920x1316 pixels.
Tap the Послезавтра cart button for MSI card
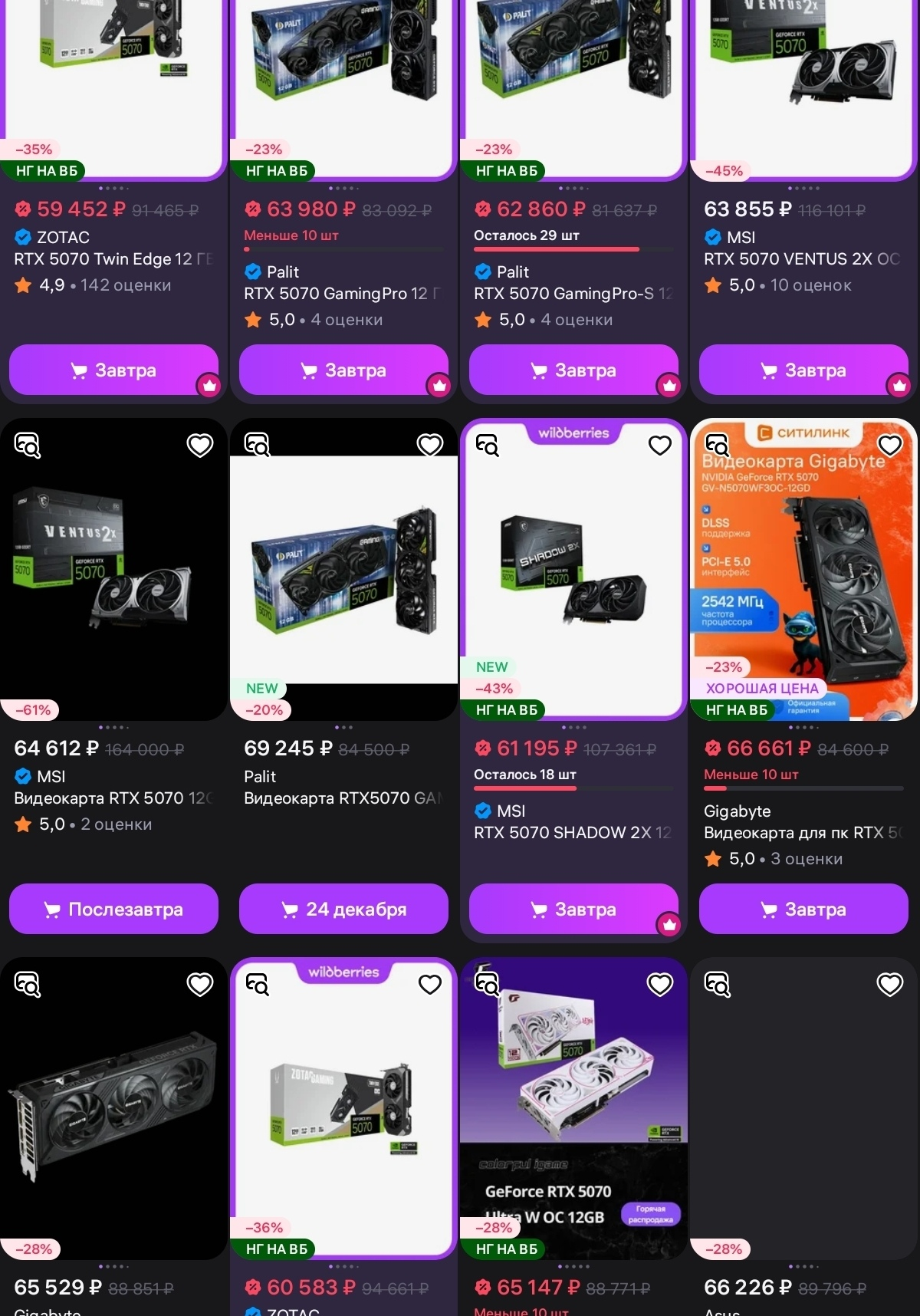[113, 910]
